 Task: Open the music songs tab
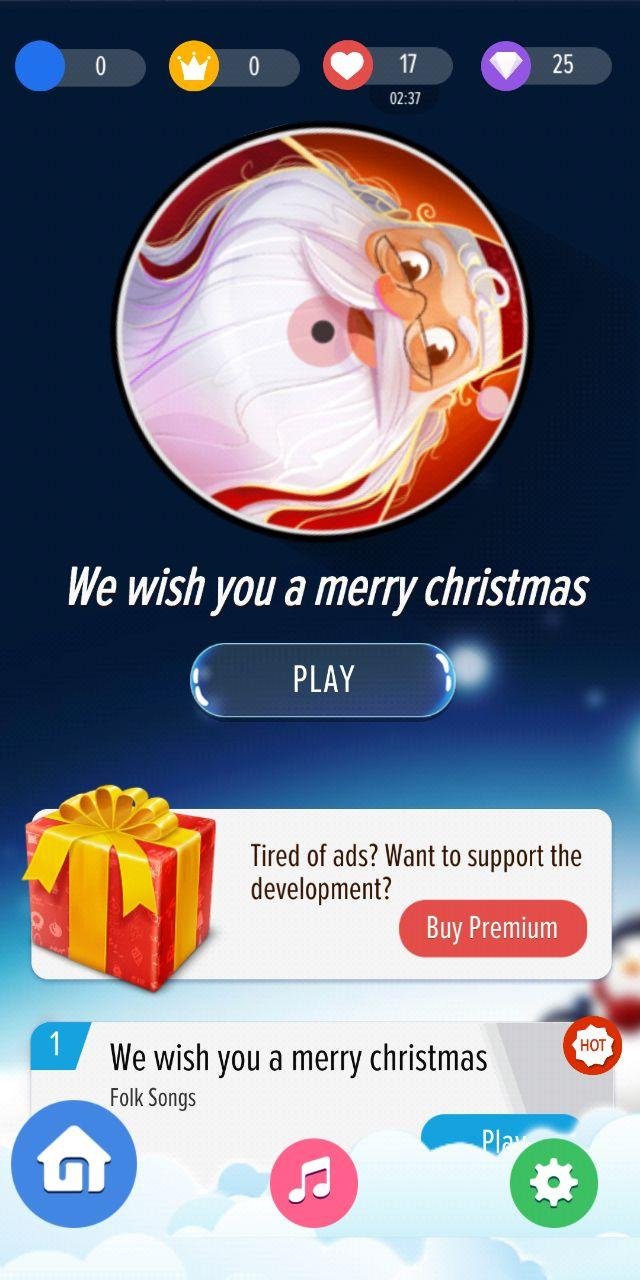(x=313, y=1183)
